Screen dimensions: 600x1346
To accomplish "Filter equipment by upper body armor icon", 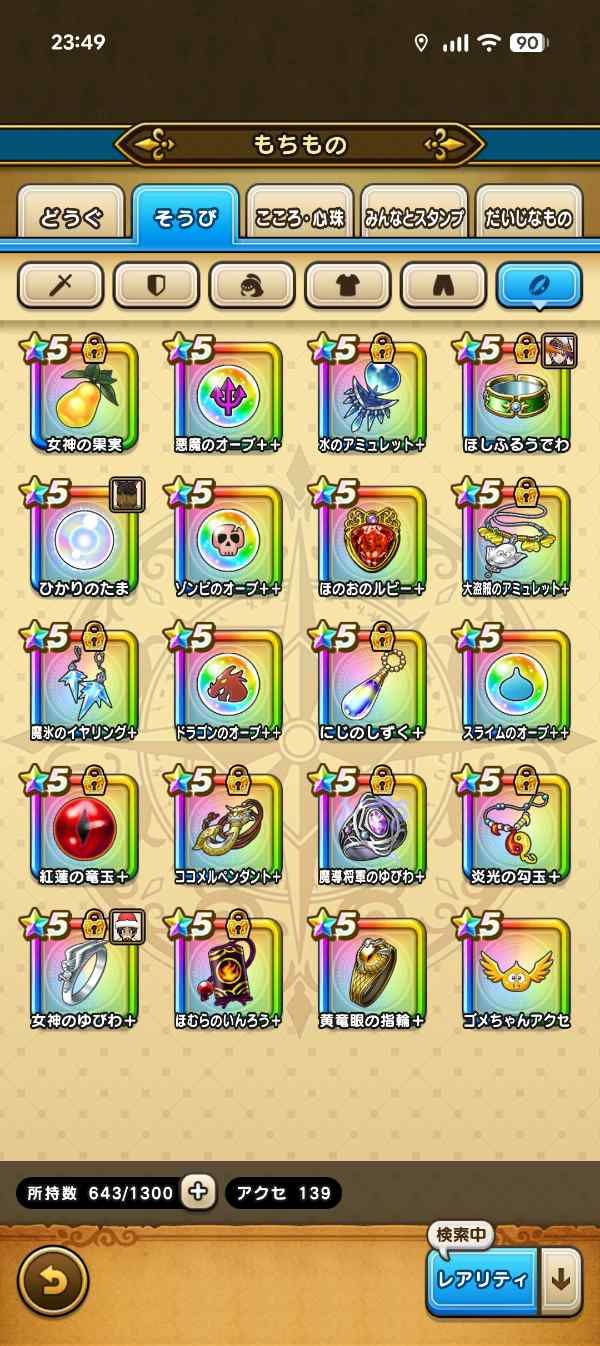I will tap(348, 286).
